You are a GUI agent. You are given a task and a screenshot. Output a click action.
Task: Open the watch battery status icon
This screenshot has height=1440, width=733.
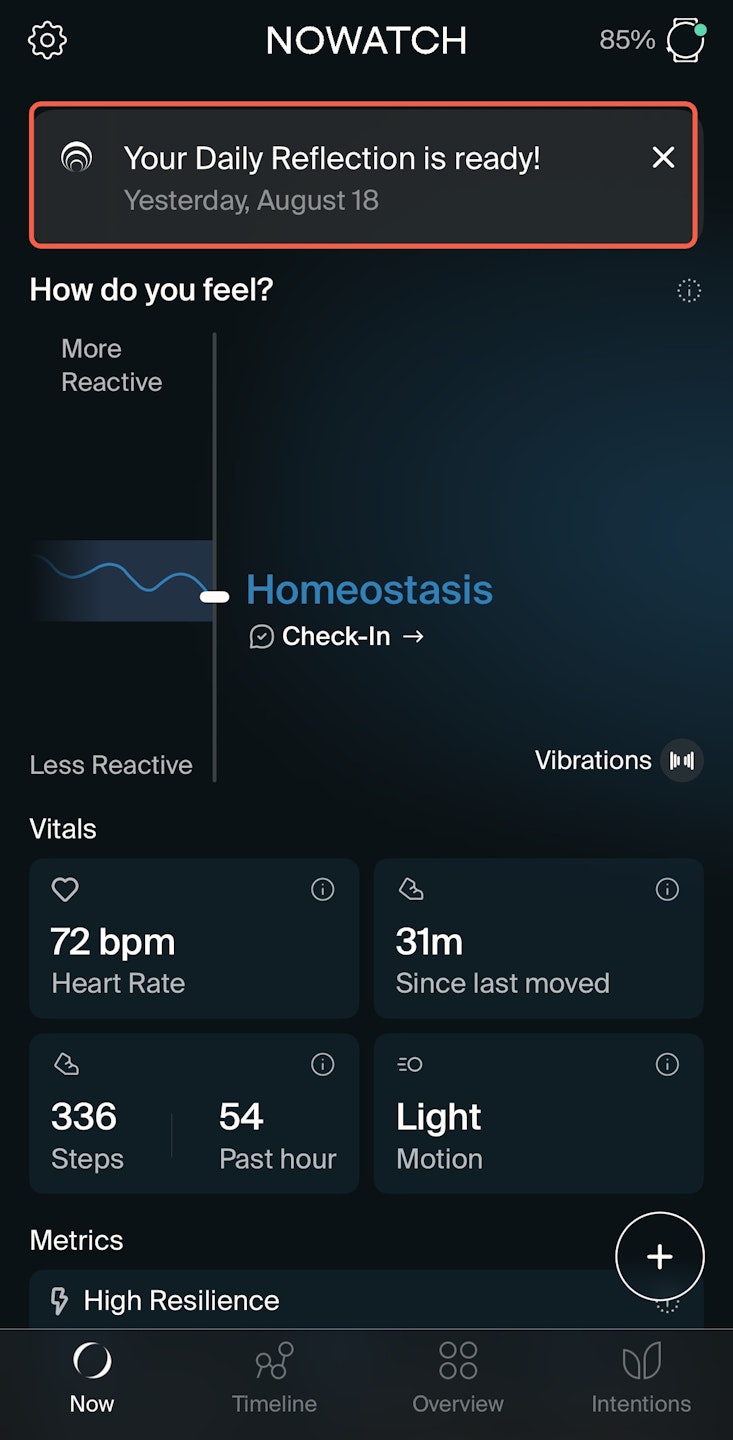coord(685,40)
